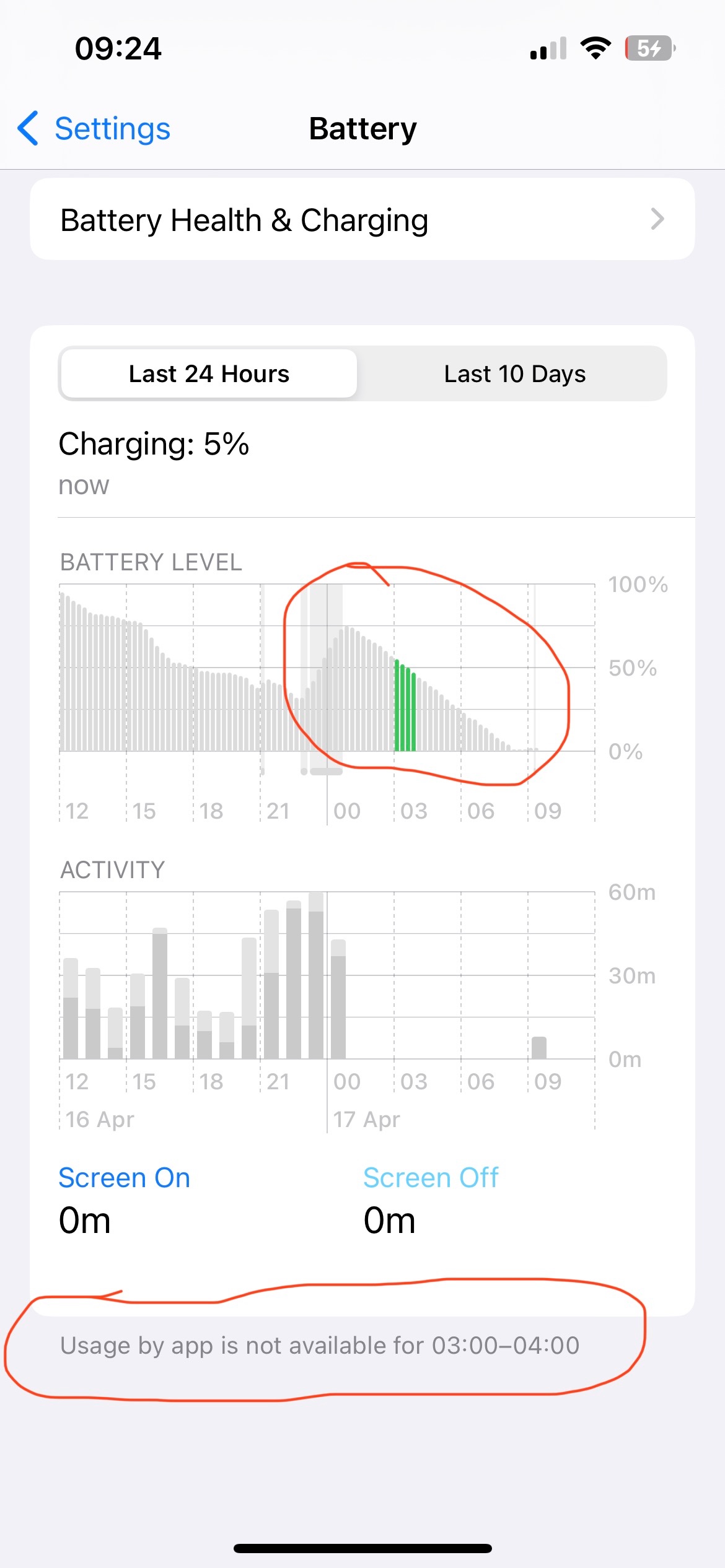Select the 21 o'clock bar in Activity chart

271,985
